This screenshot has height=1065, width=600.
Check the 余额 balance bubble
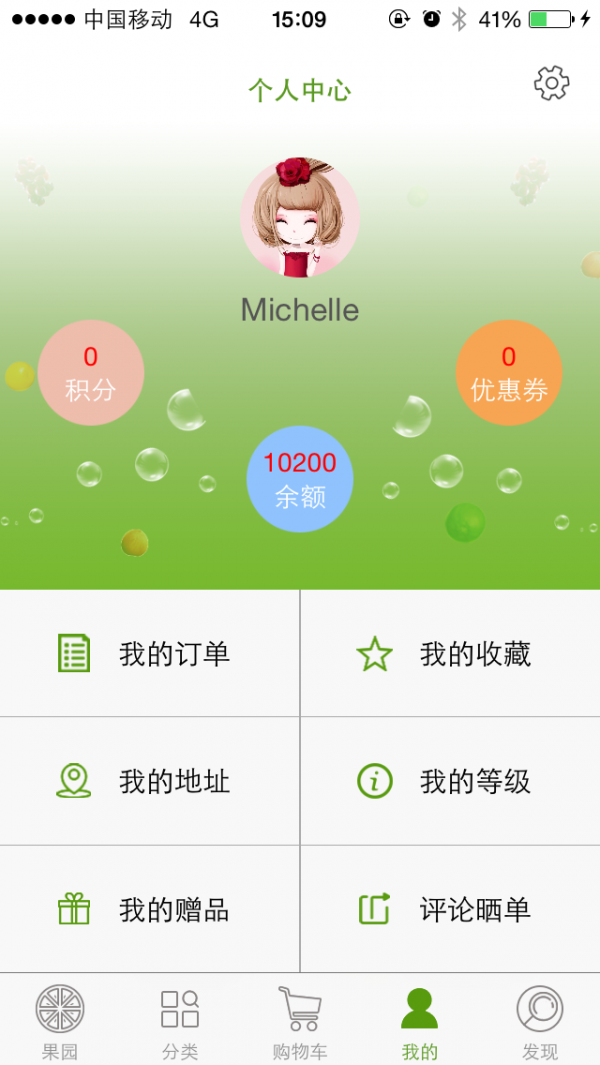[300, 479]
